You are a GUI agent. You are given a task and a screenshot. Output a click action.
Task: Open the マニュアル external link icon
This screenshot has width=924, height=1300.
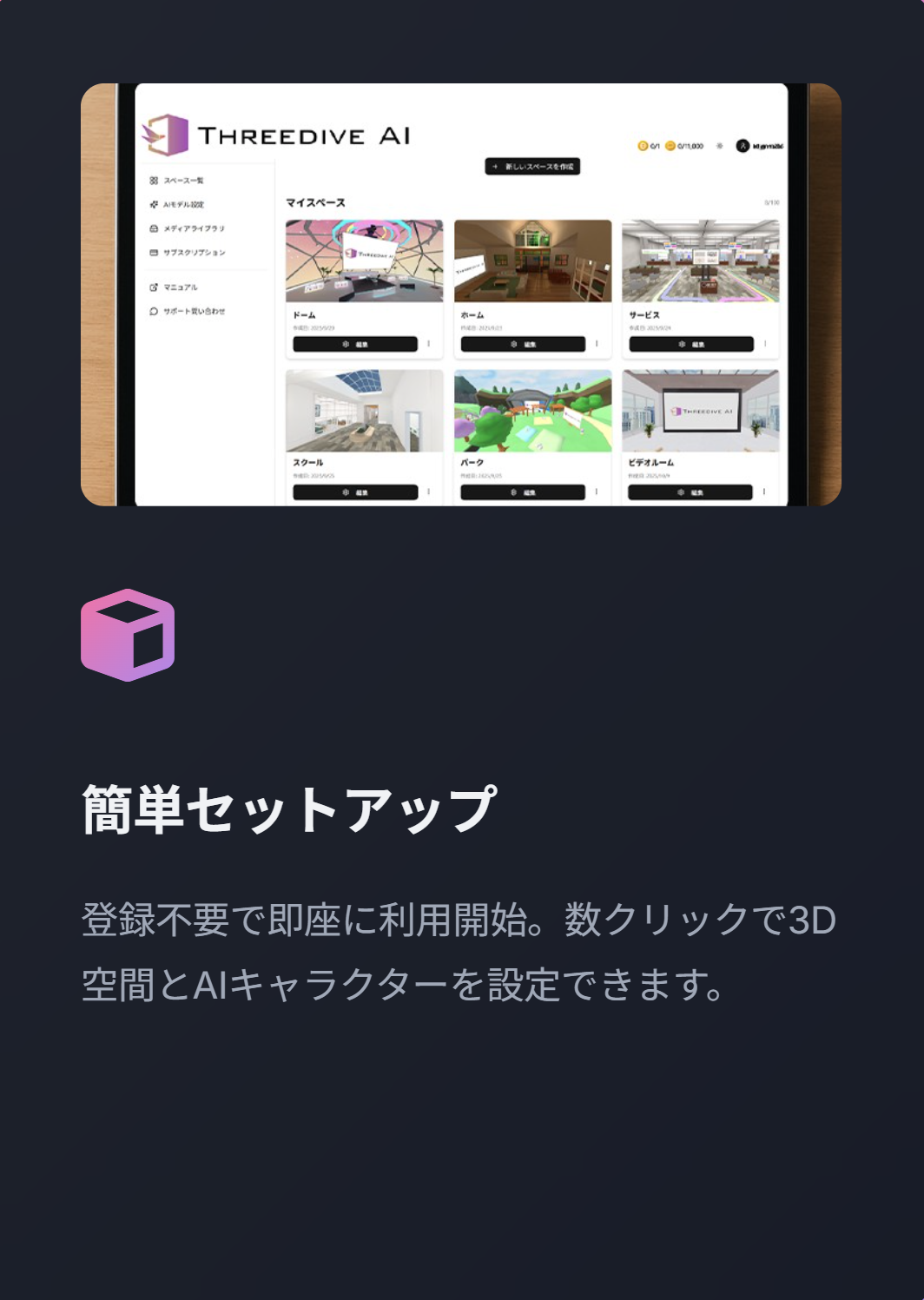click(153, 286)
